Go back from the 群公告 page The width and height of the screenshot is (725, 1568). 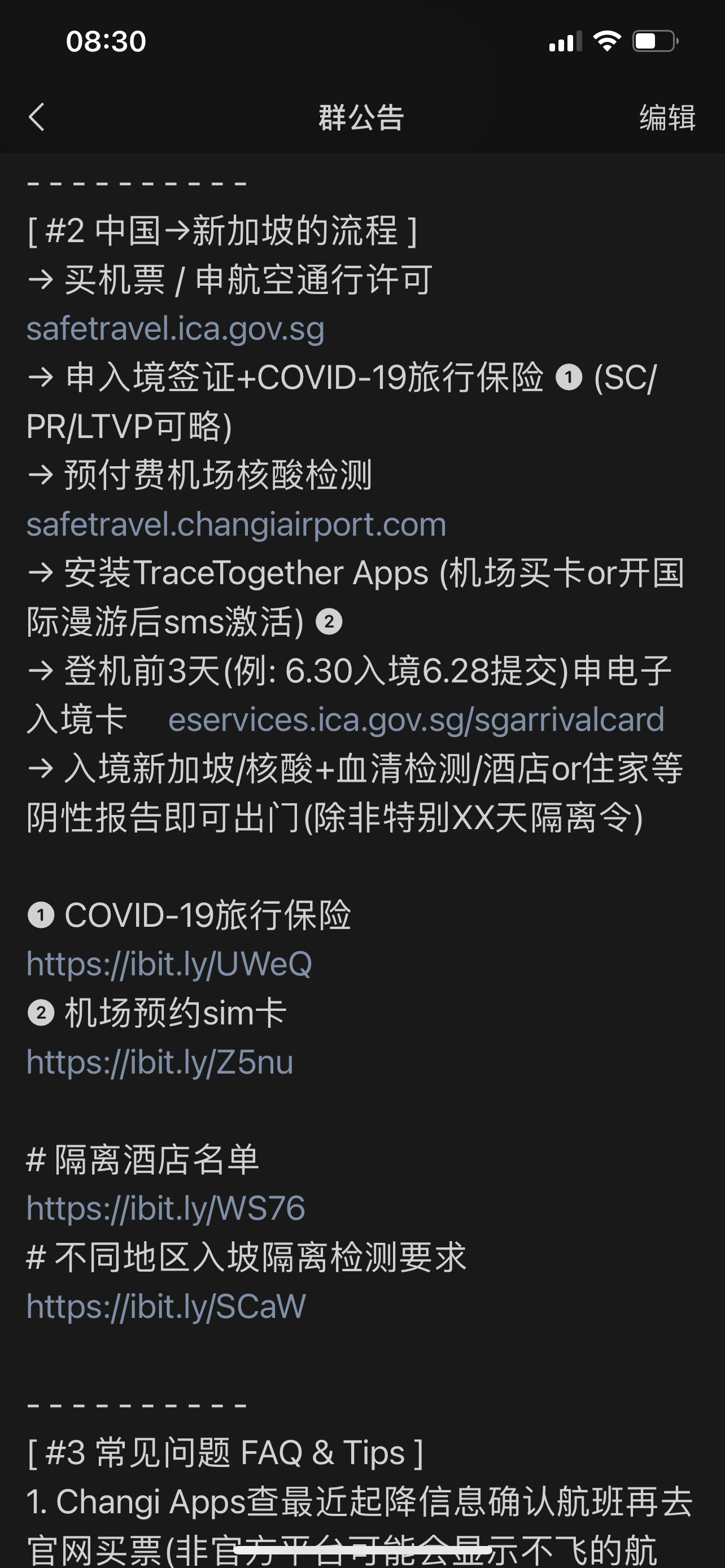tap(37, 117)
